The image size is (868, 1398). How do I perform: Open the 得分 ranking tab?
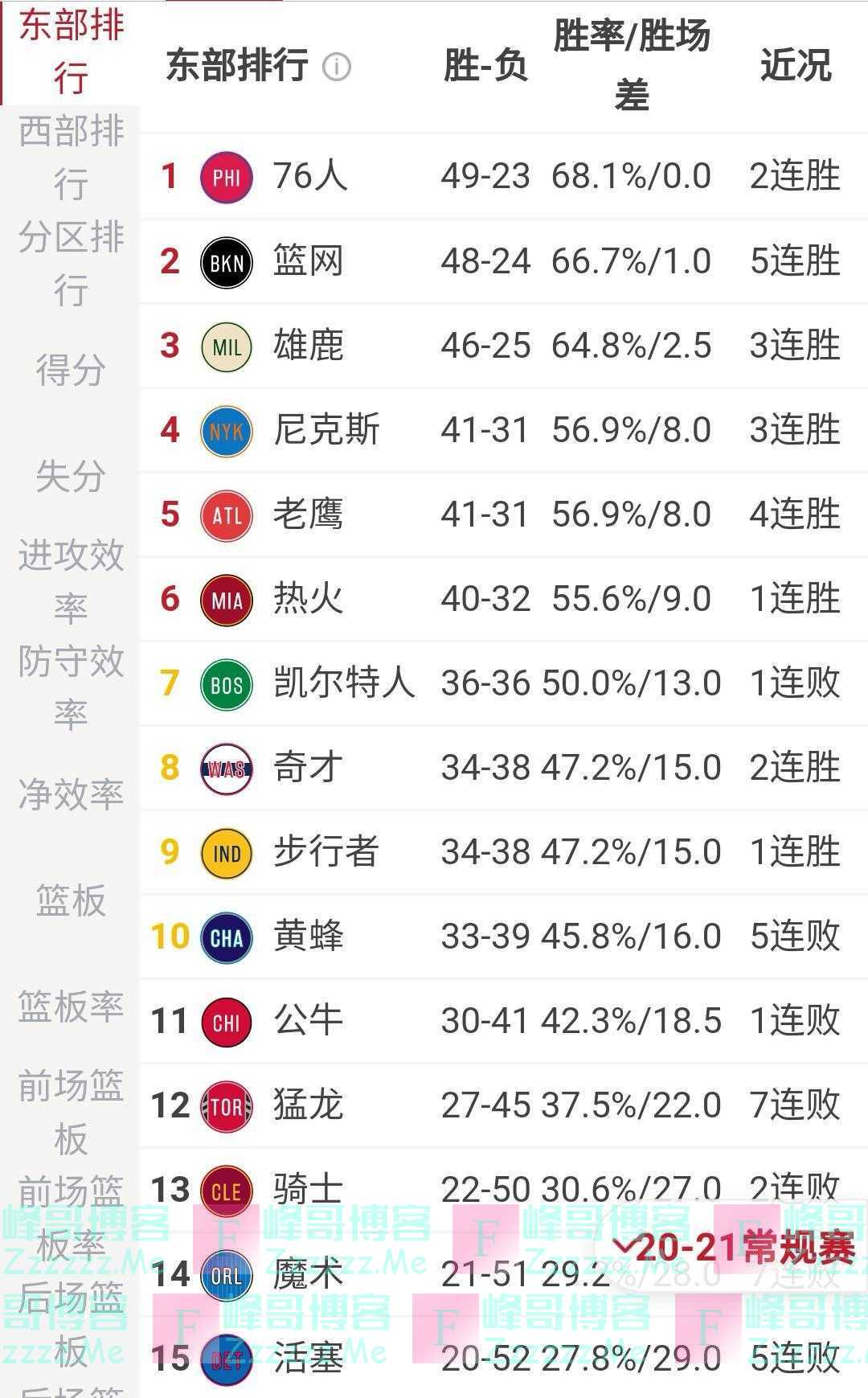71,370
